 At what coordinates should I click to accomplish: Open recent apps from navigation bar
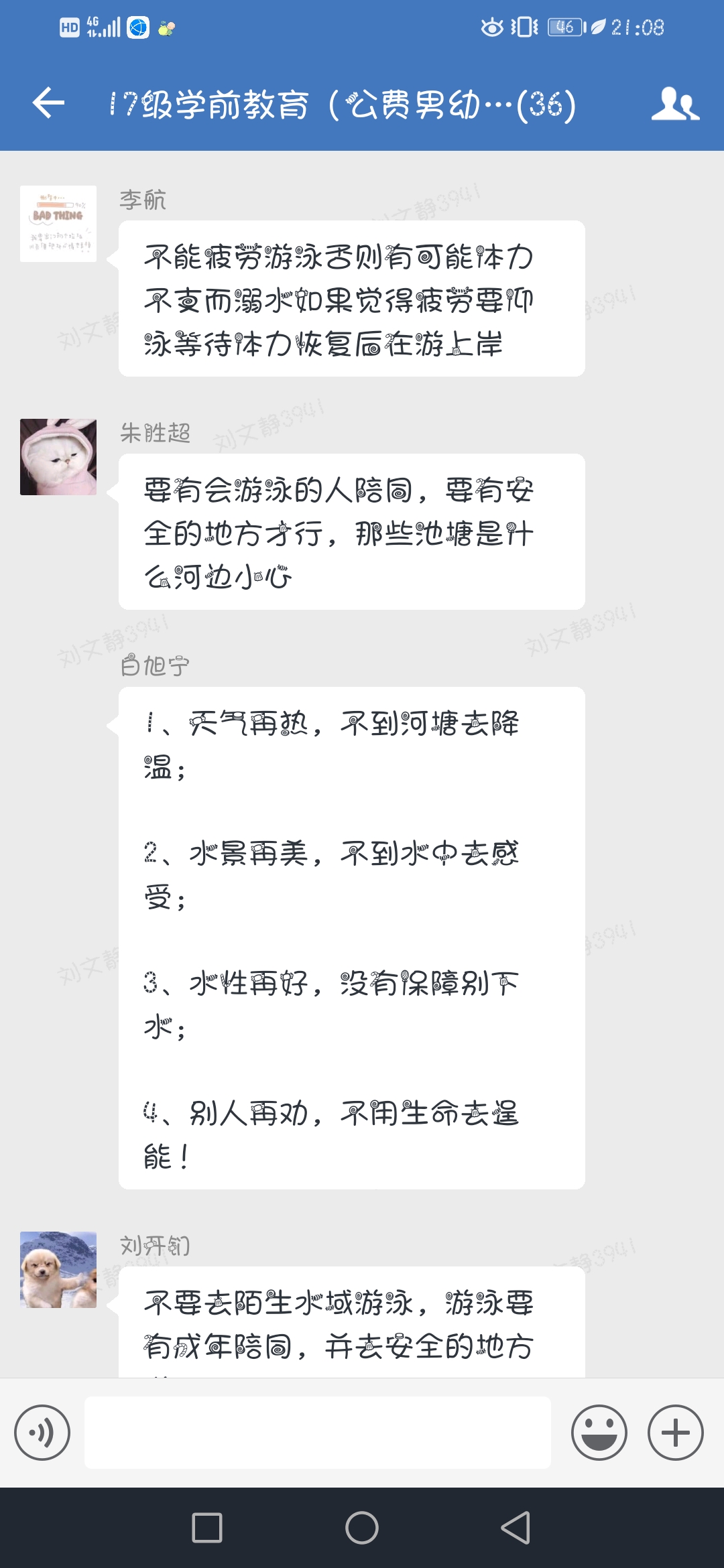[x=207, y=1528]
